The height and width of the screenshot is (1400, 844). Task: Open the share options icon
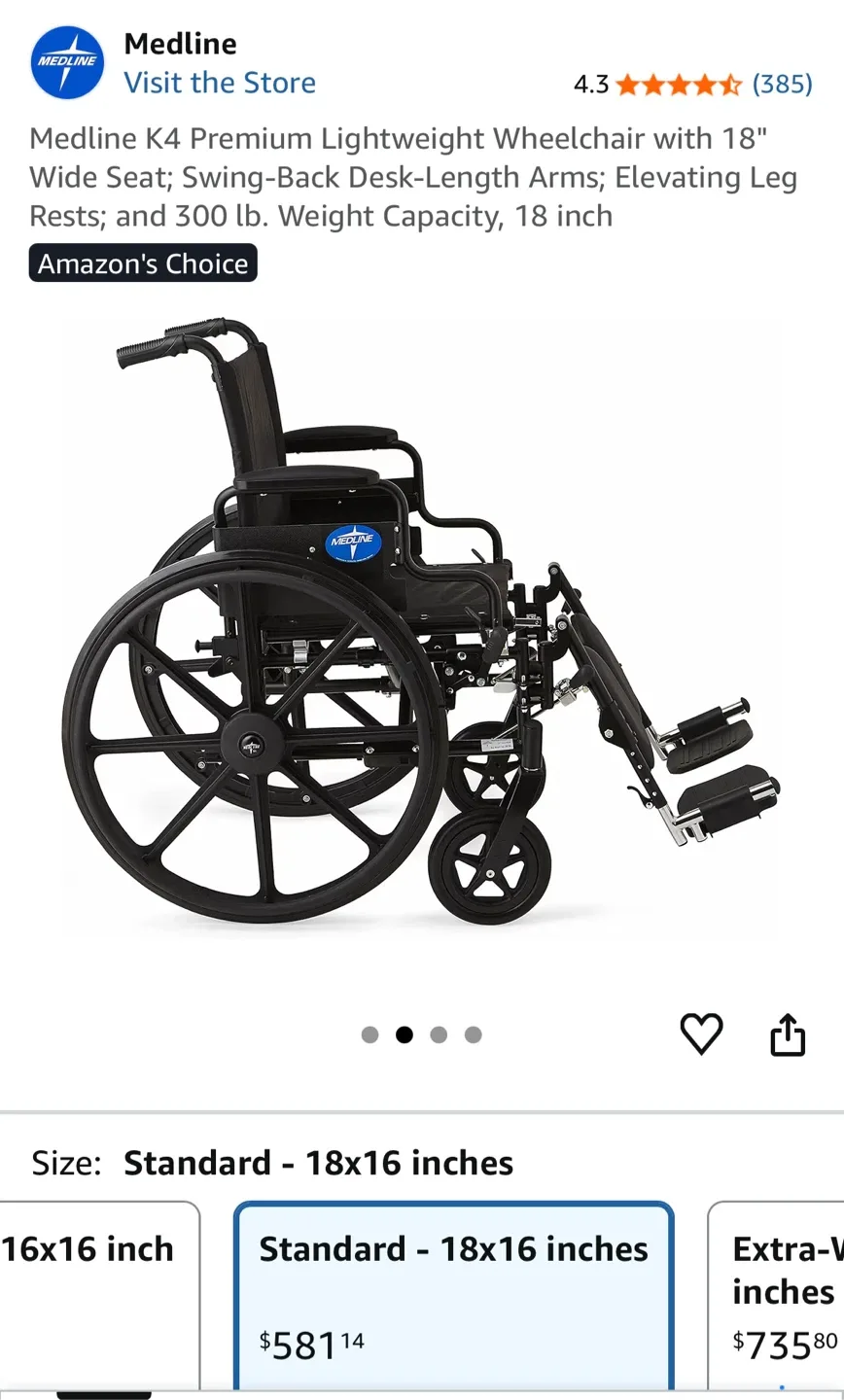788,1033
